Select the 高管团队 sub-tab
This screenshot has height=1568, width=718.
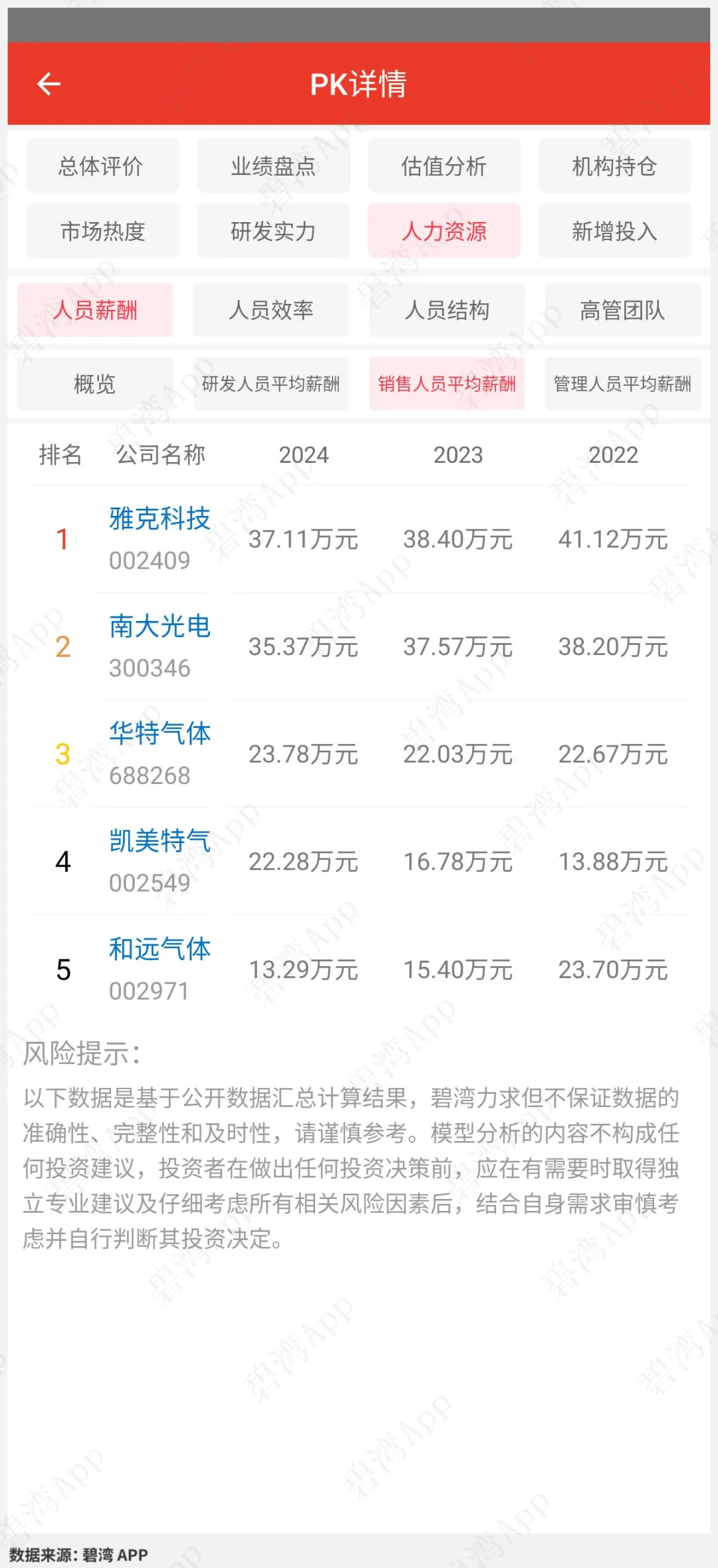point(622,310)
